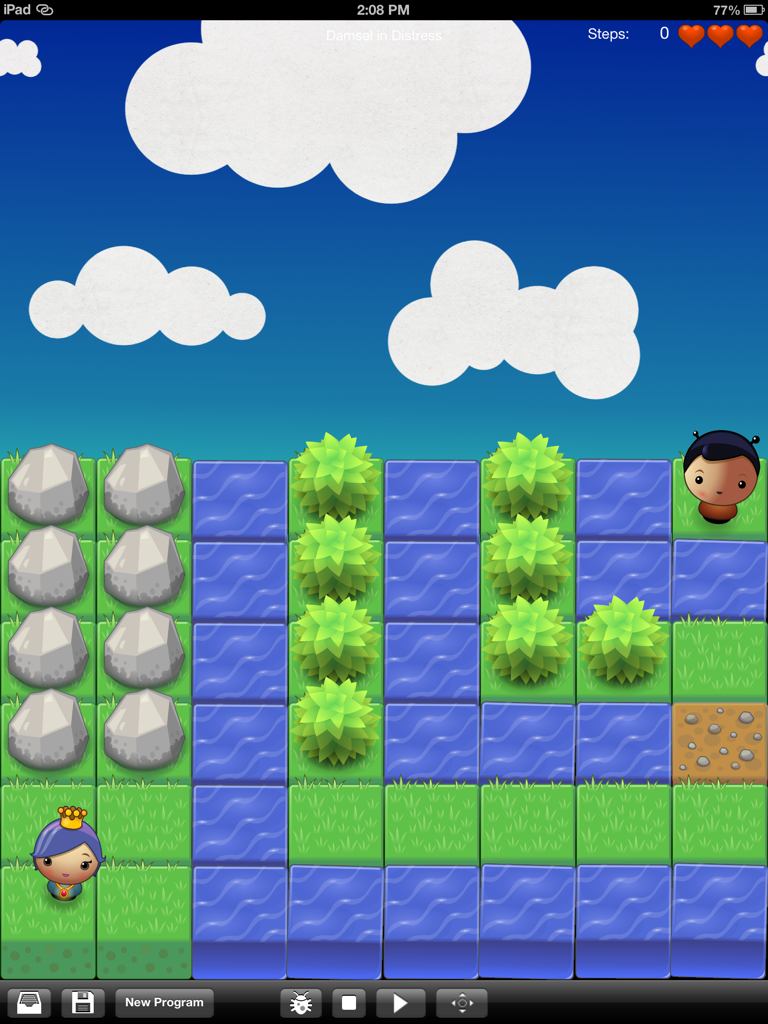Start a New Program
The width and height of the screenshot is (768, 1024).
pyautogui.click(x=164, y=1003)
